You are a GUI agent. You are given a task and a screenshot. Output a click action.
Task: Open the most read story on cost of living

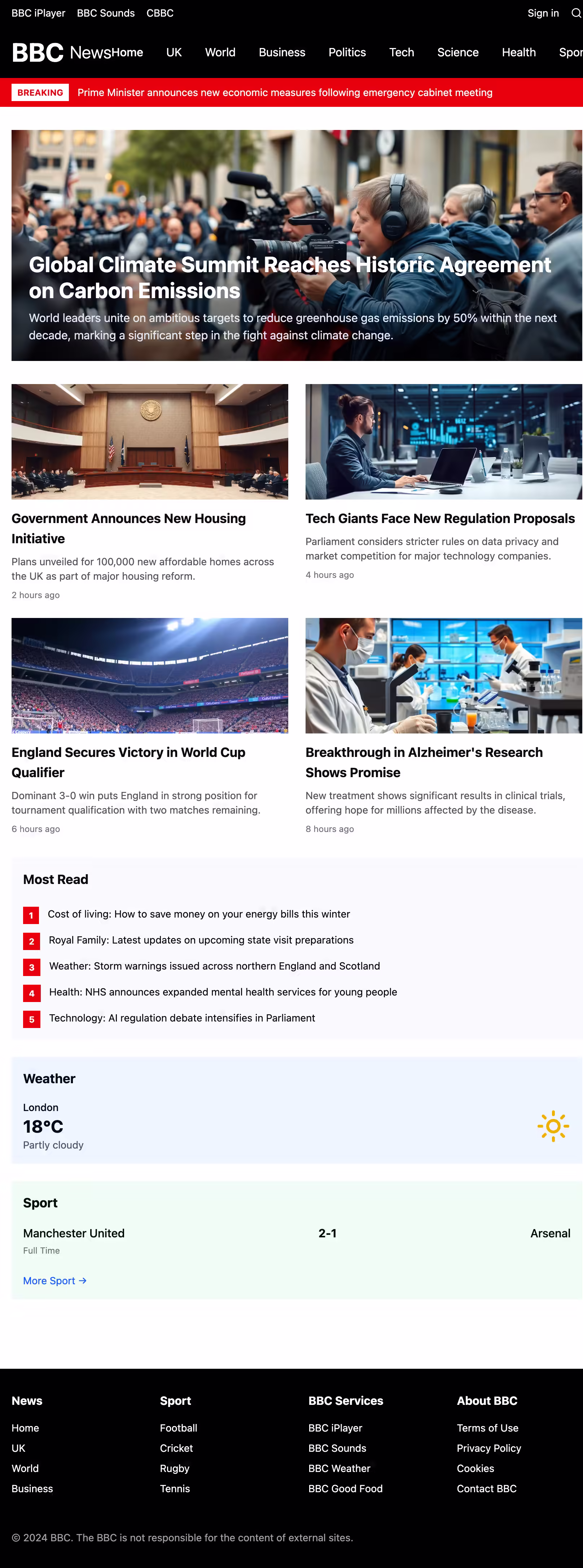tap(198, 914)
